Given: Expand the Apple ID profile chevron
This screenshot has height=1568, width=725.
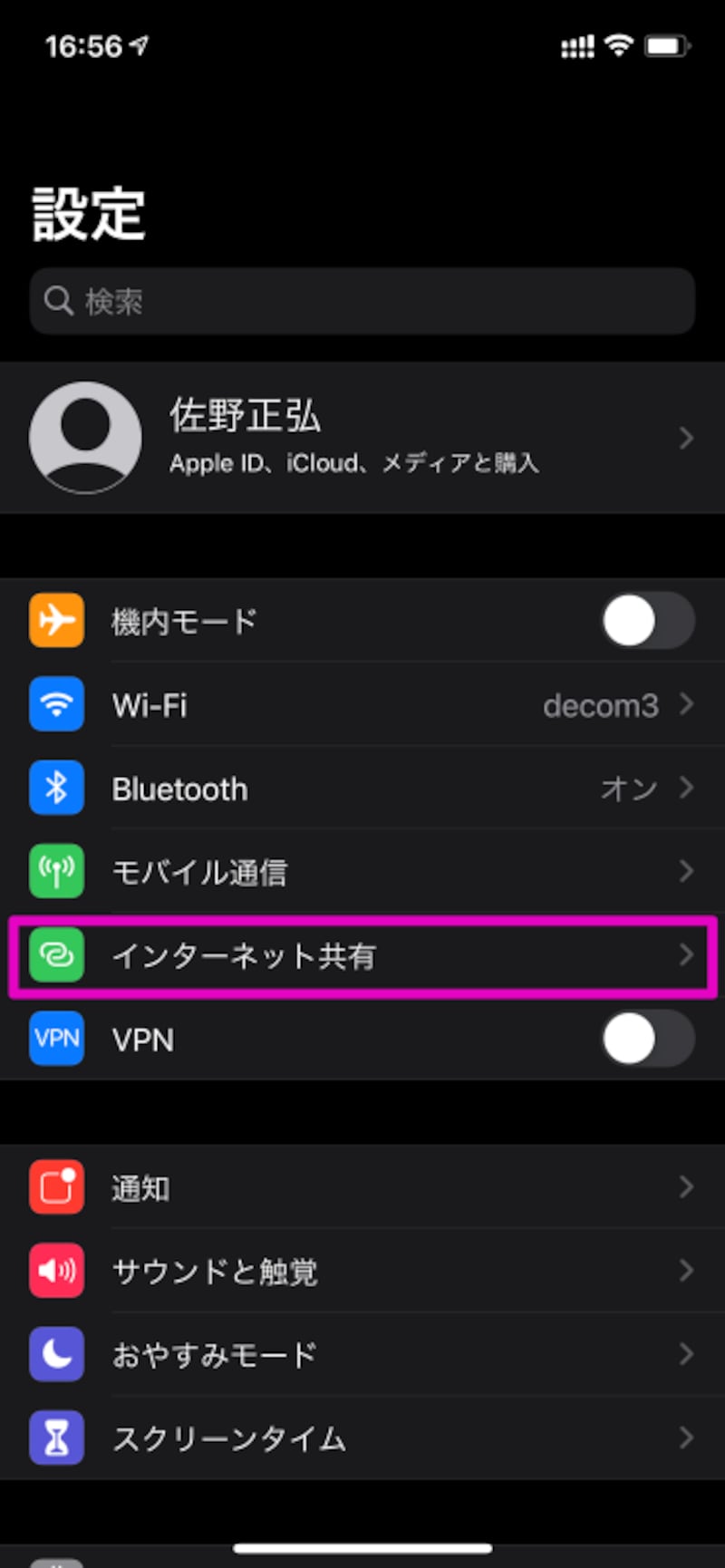Looking at the screenshot, I should pyautogui.click(x=686, y=438).
